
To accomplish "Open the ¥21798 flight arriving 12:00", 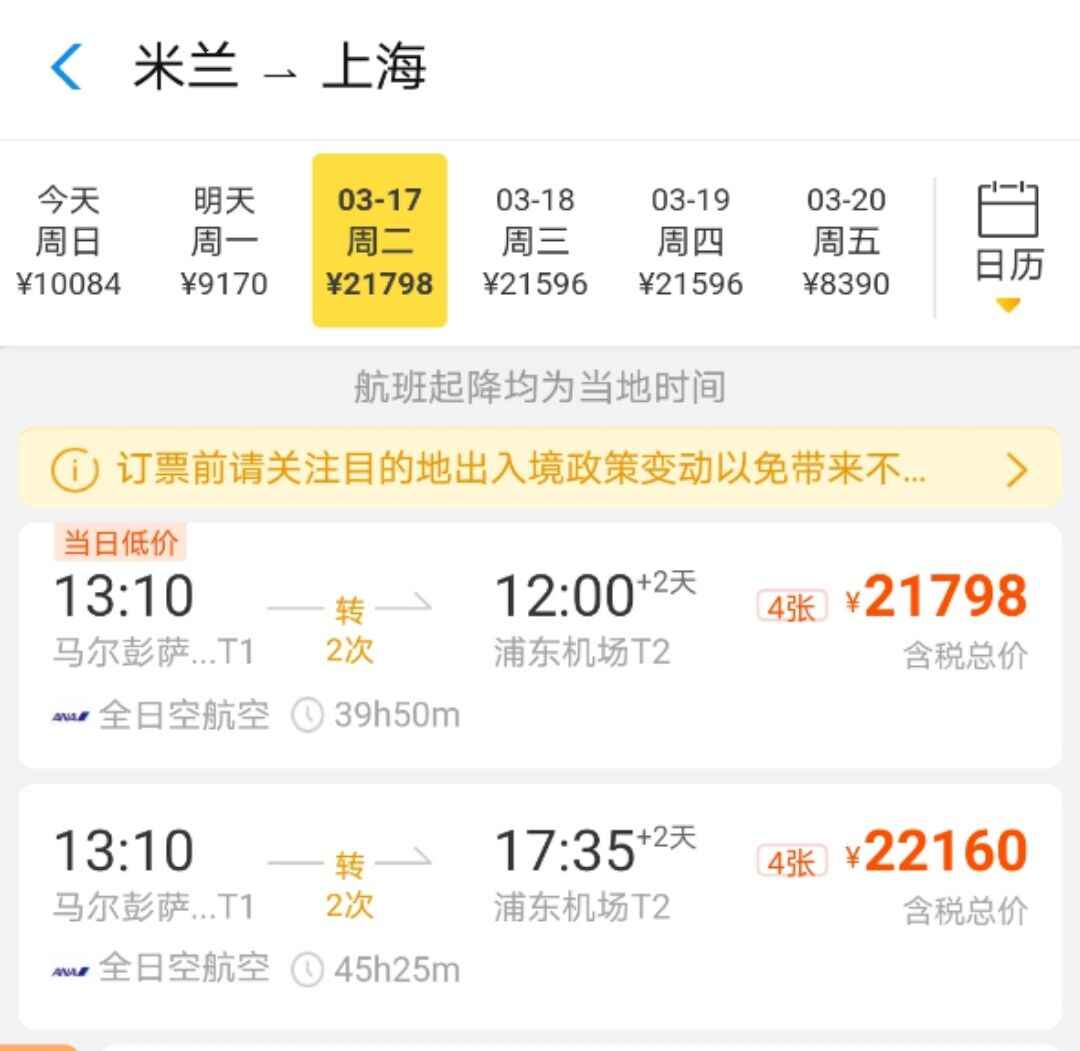I will click(540, 645).
